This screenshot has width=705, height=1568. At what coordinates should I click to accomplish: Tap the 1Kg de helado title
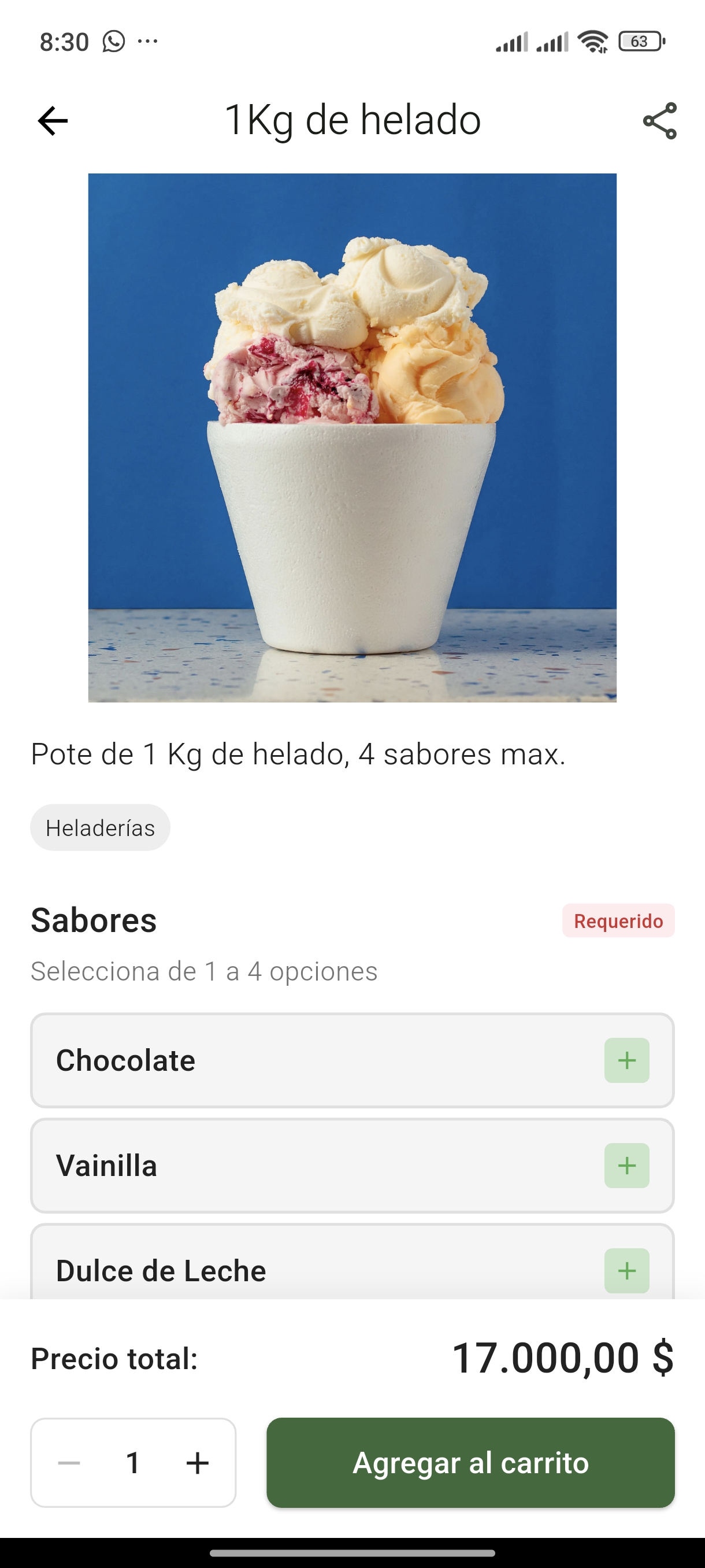(352, 120)
